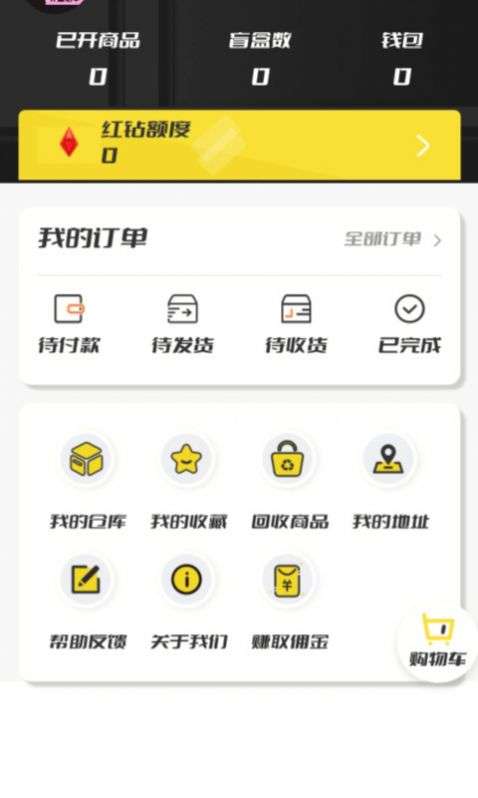This screenshot has height=798, width=478.
Task: Open 待收货 orders
Action: pyautogui.click(x=296, y=324)
